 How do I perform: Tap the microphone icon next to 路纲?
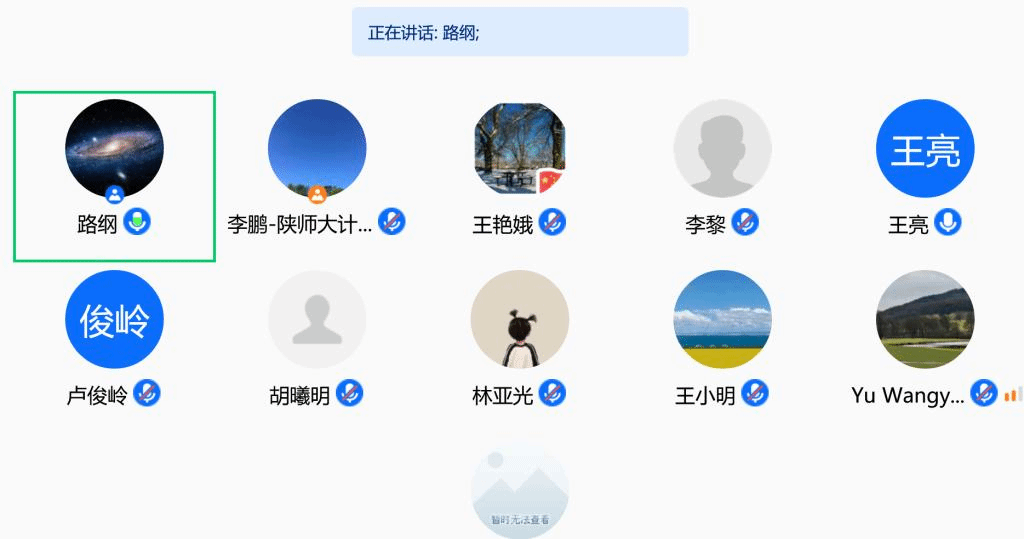[137, 222]
